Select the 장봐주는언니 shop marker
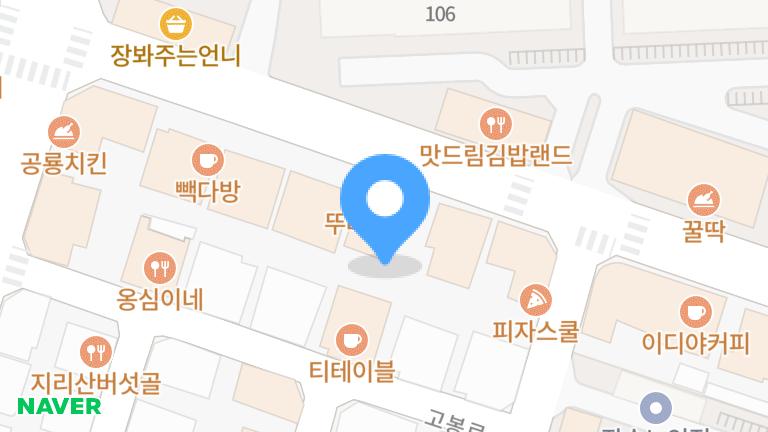The width and height of the screenshot is (768, 432). pyautogui.click(x=177, y=23)
